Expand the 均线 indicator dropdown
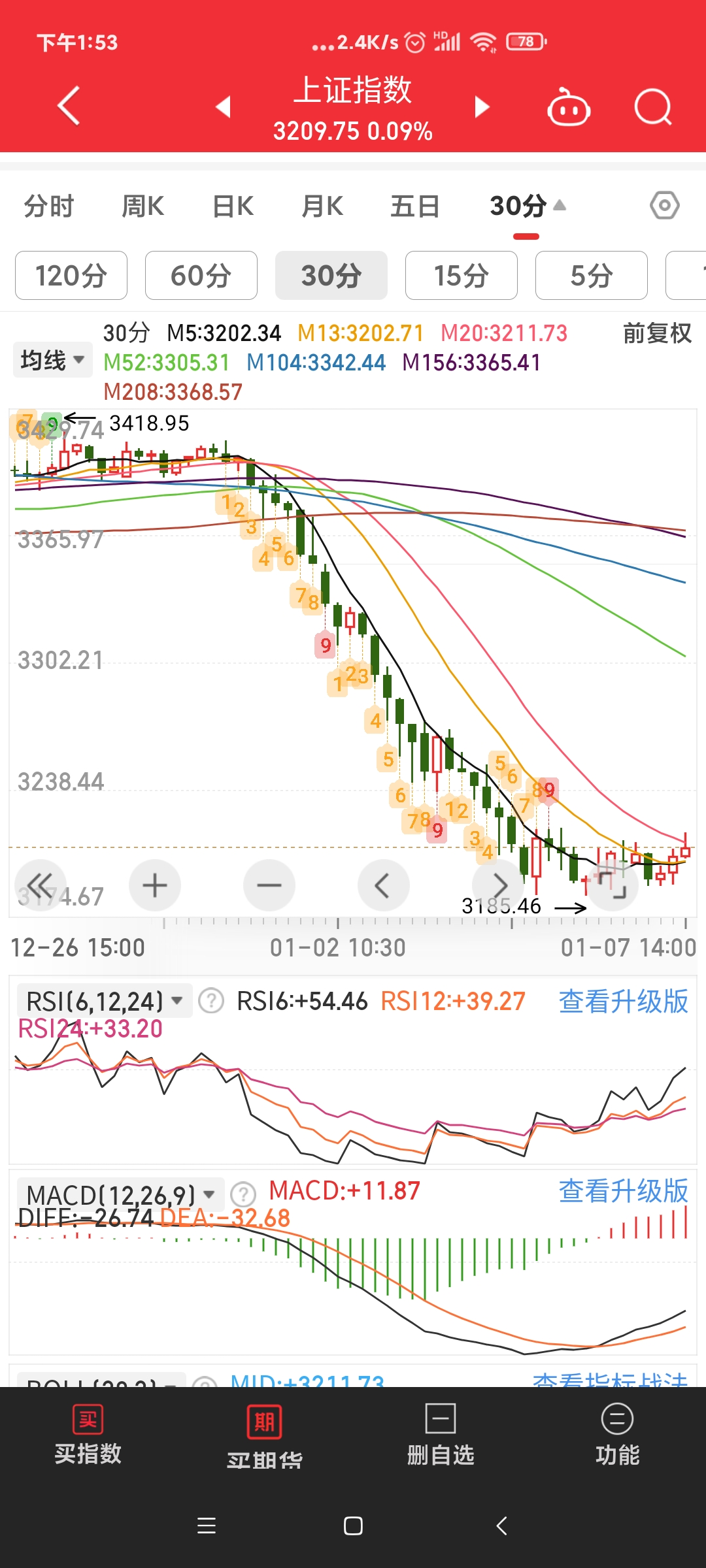The width and height of the screenshot is (706, 1568). (52, 360)
